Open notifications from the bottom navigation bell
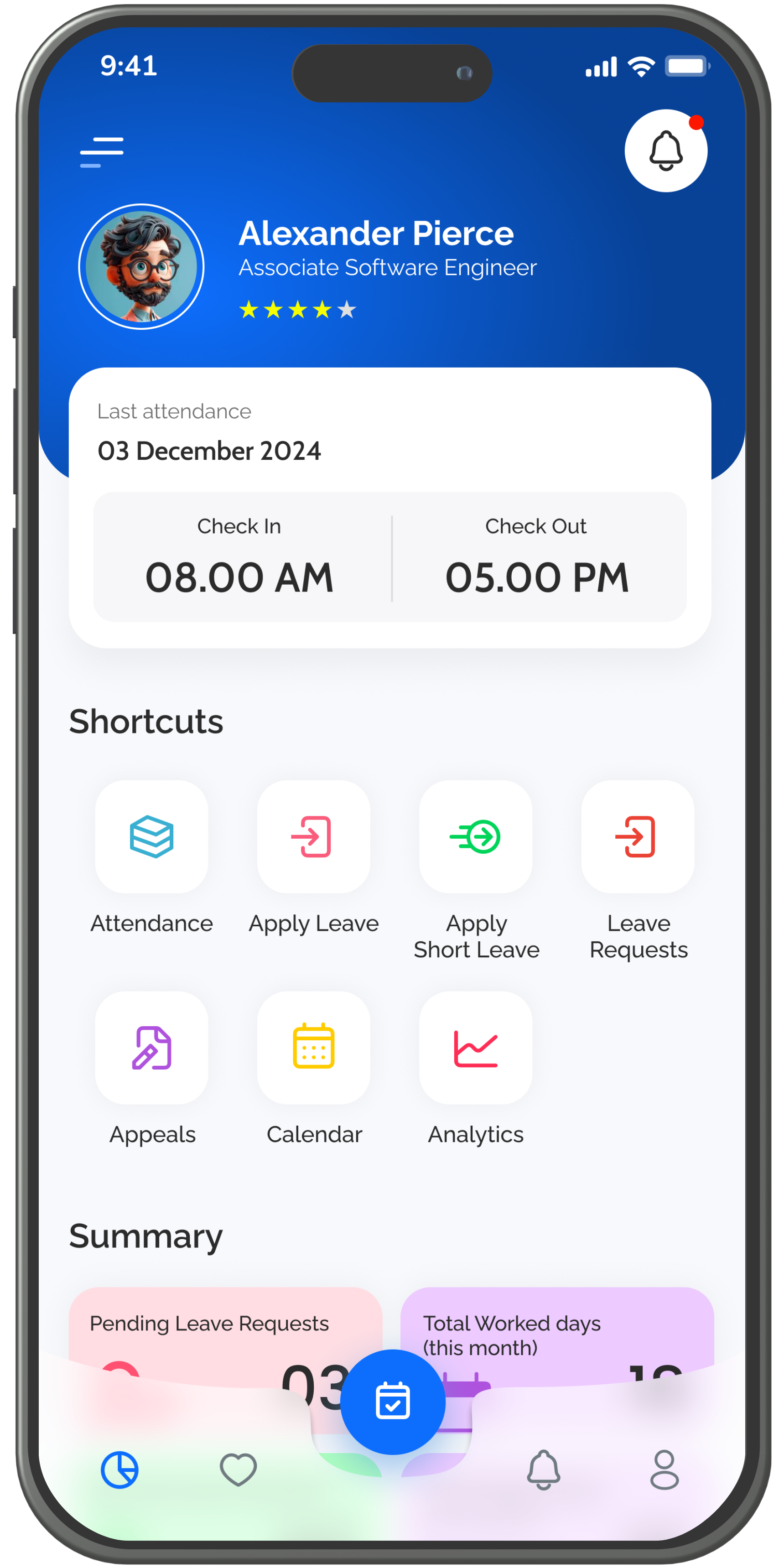Screen dimensions: 784x1568 point(545,1470)
